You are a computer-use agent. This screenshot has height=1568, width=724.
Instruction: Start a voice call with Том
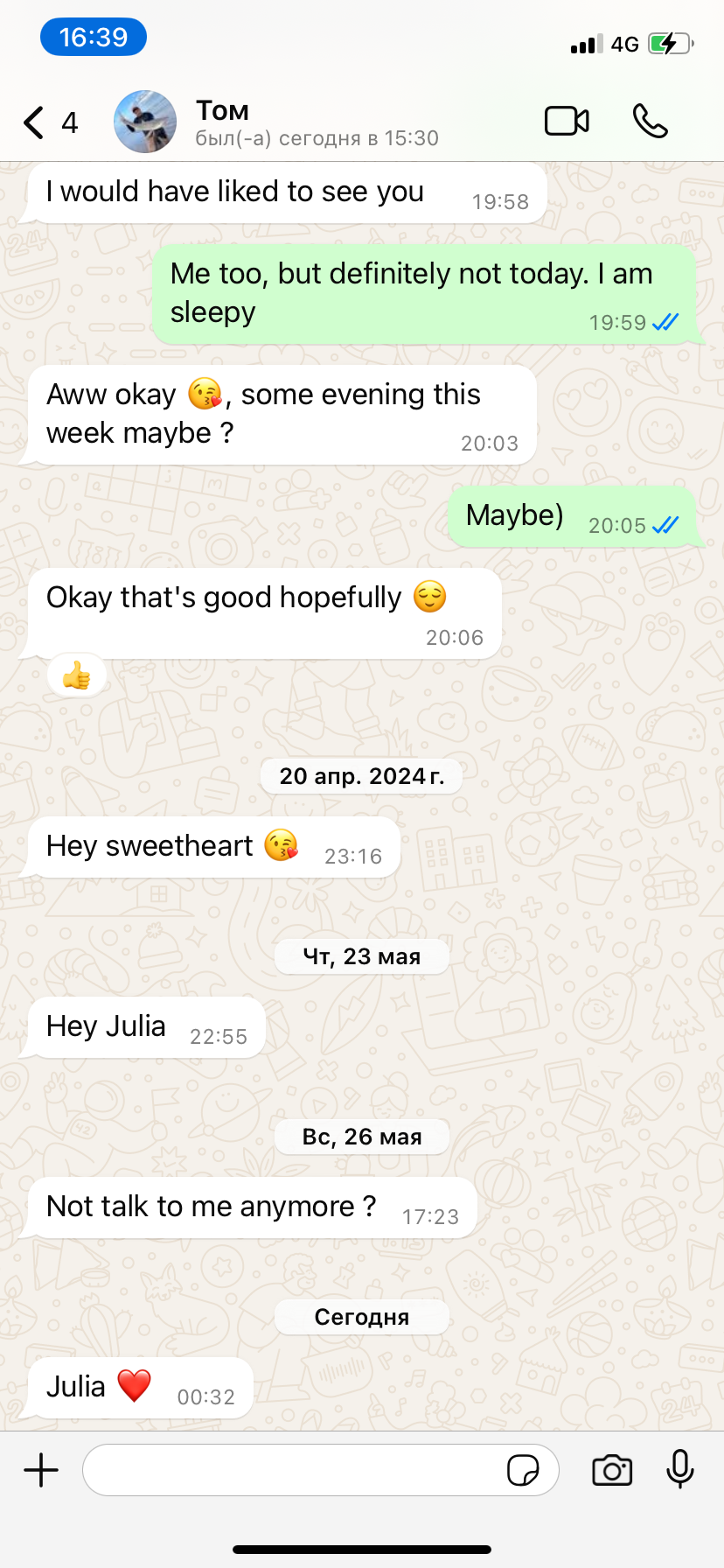point(650,122)
